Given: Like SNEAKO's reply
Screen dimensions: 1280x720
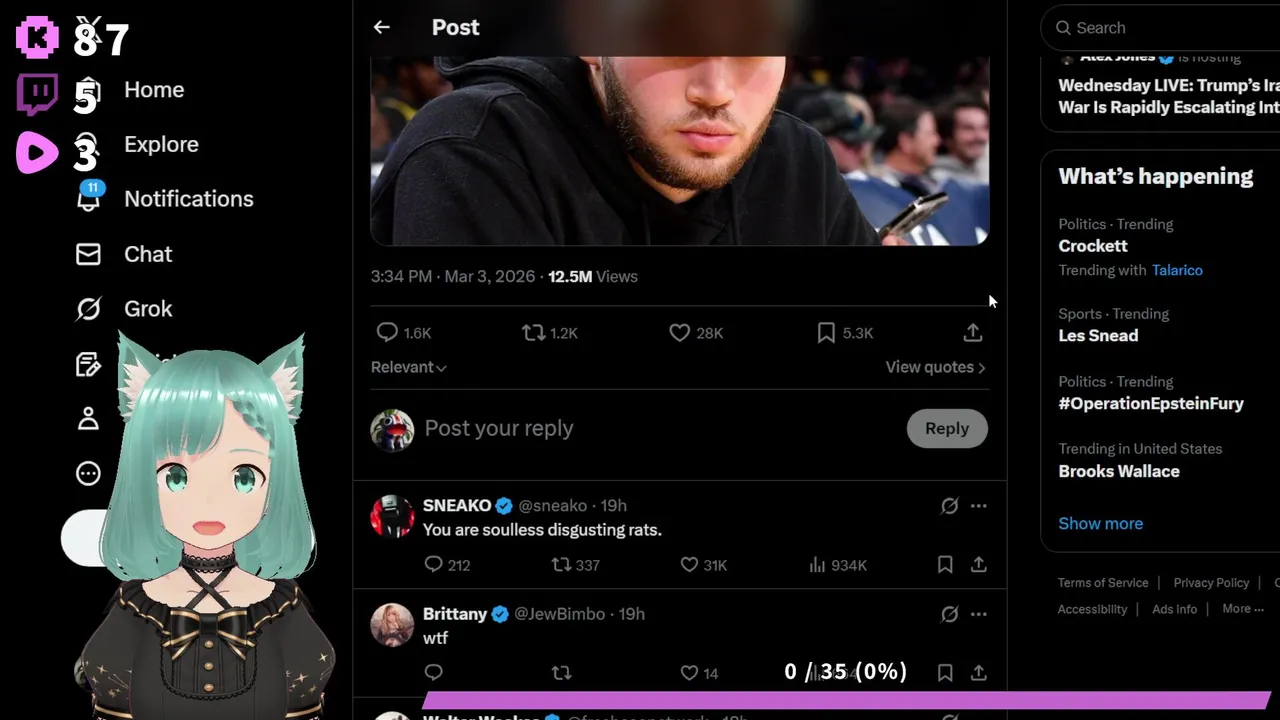Looking at the screenshot, I should pos(689,565).
